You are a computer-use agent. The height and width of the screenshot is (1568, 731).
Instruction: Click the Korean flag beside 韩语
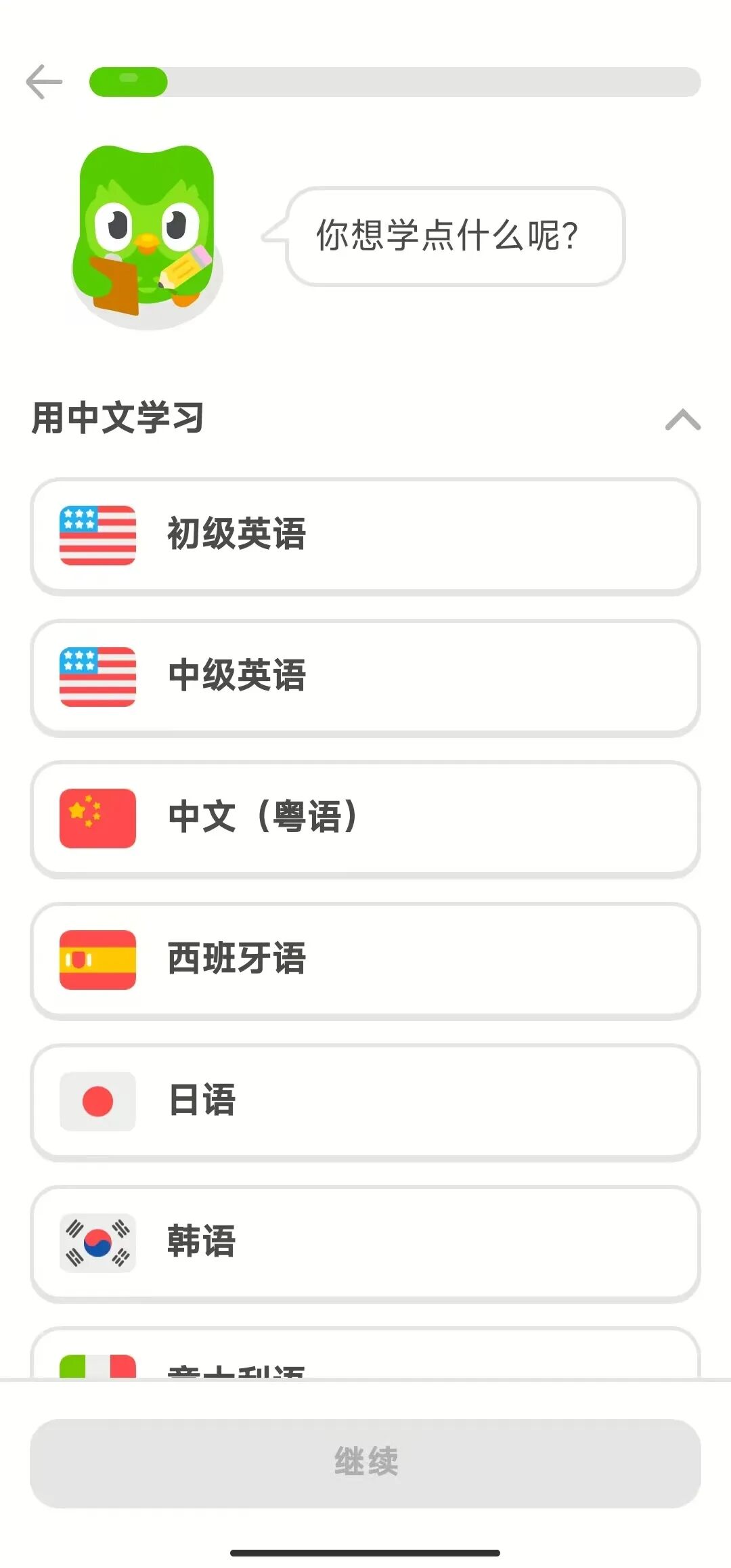[x=97, y=1243]
